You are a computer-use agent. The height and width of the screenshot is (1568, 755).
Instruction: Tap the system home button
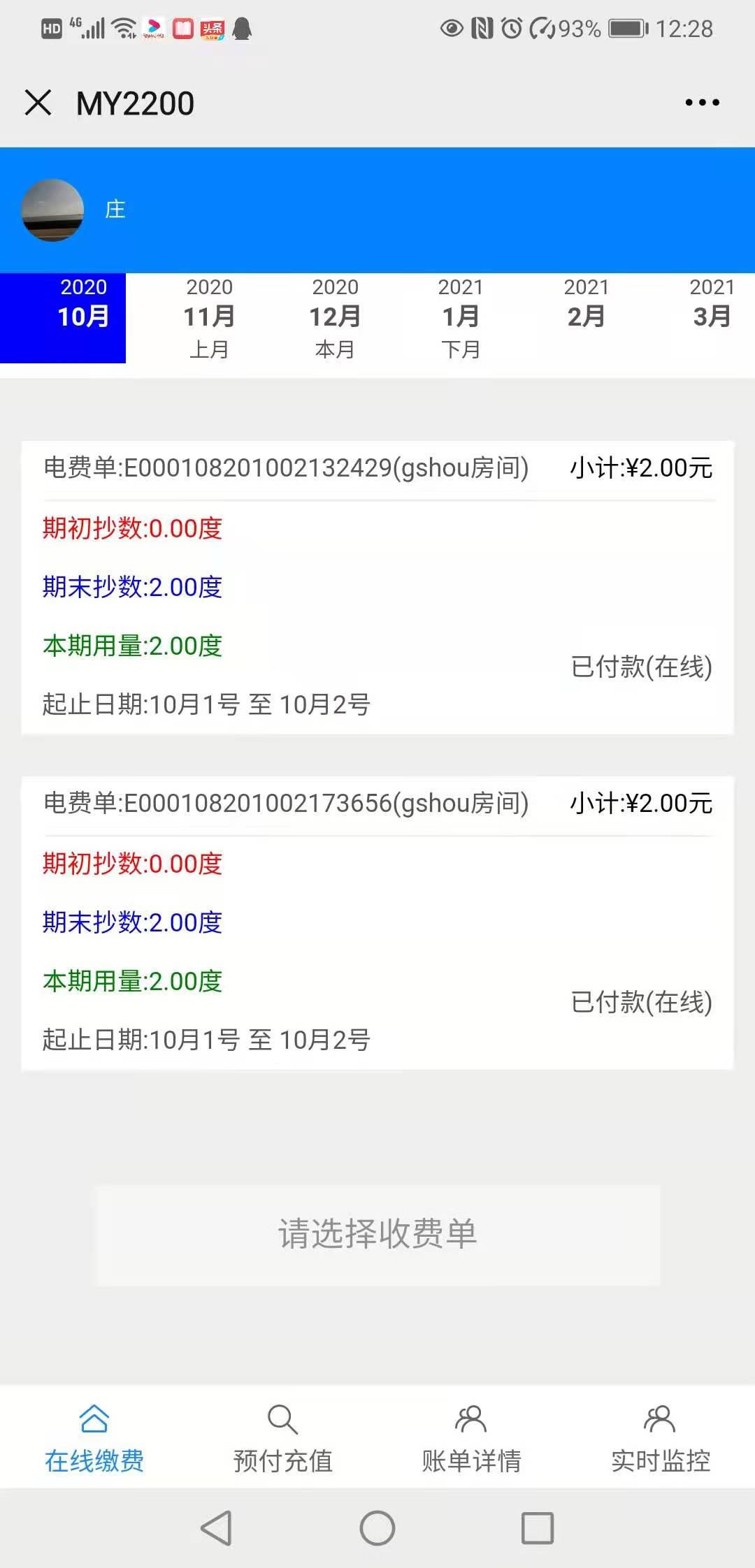tap(377, 1528)
